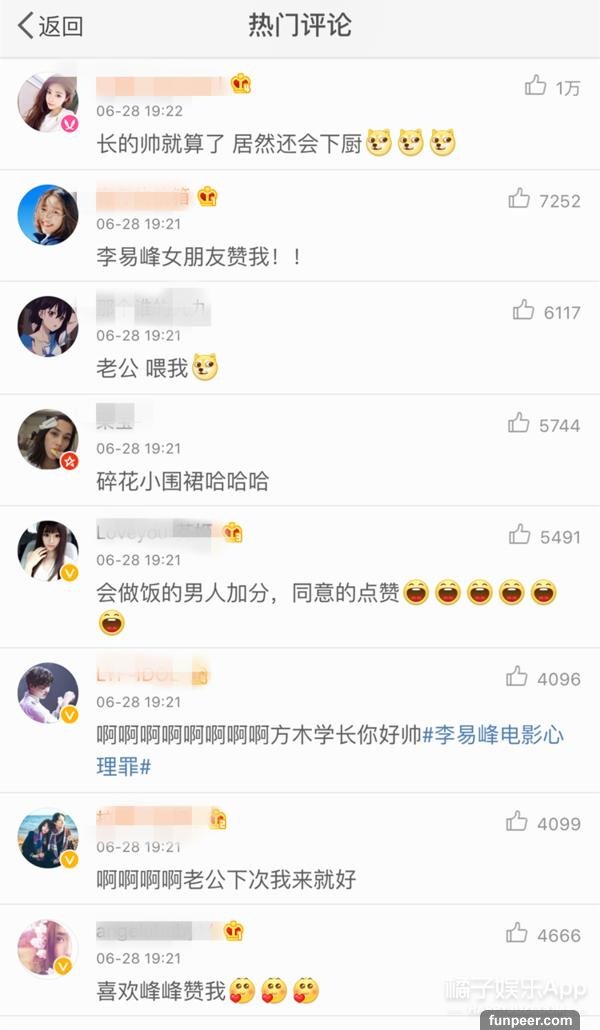The width and height of the screenshot is (600, 1030).
Task: Open the avatar beside 老公 喂我
Action: coord(48,326)
